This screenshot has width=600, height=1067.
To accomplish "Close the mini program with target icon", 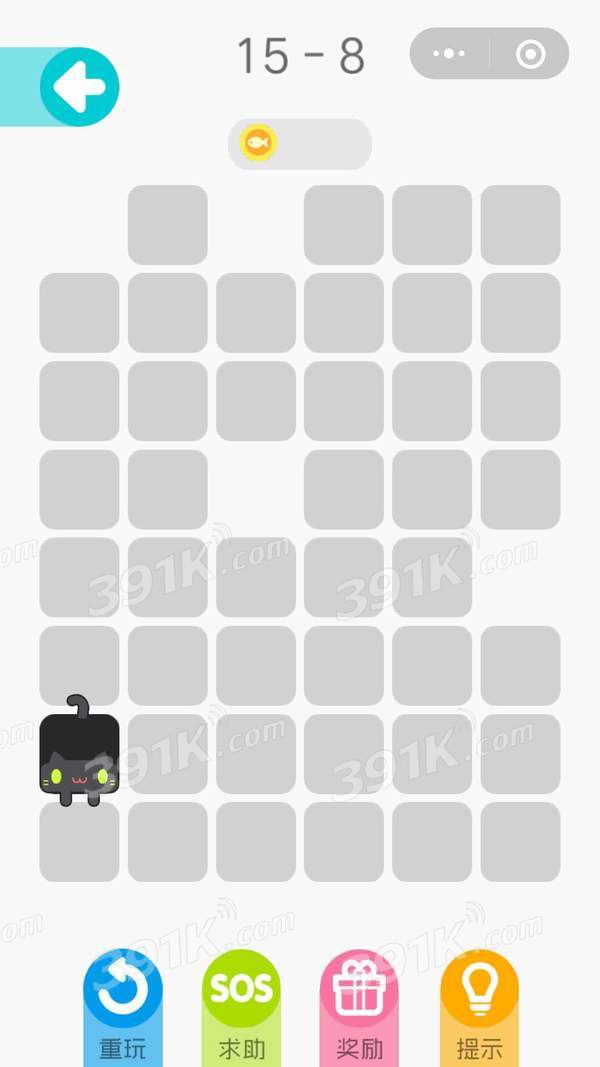I will click(x=530, y=54).
